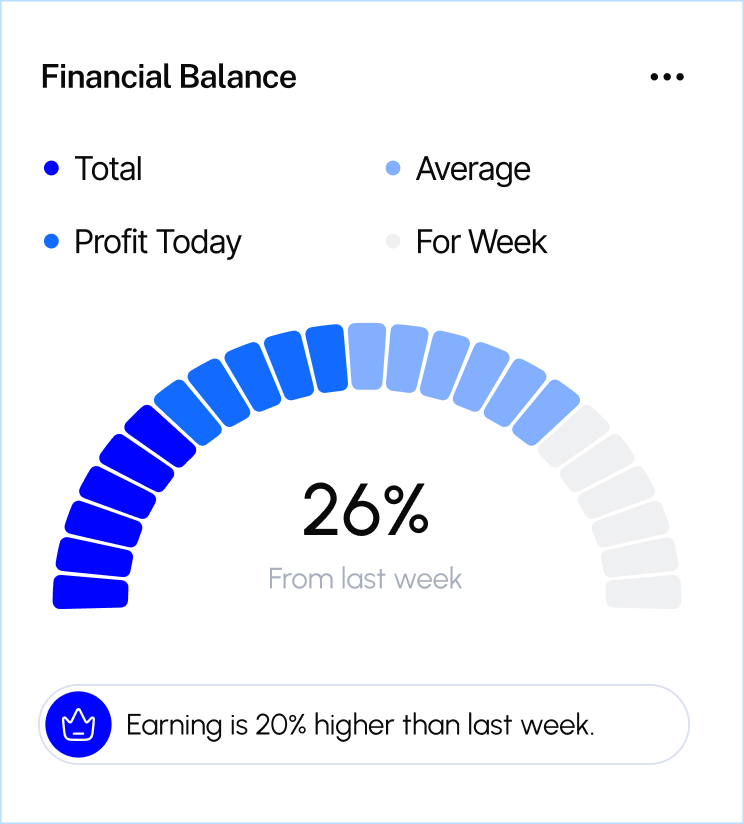Click the leftmost dark blue gauge segment
The width and height of the screenshot is (744, 824).
[88, 590]
